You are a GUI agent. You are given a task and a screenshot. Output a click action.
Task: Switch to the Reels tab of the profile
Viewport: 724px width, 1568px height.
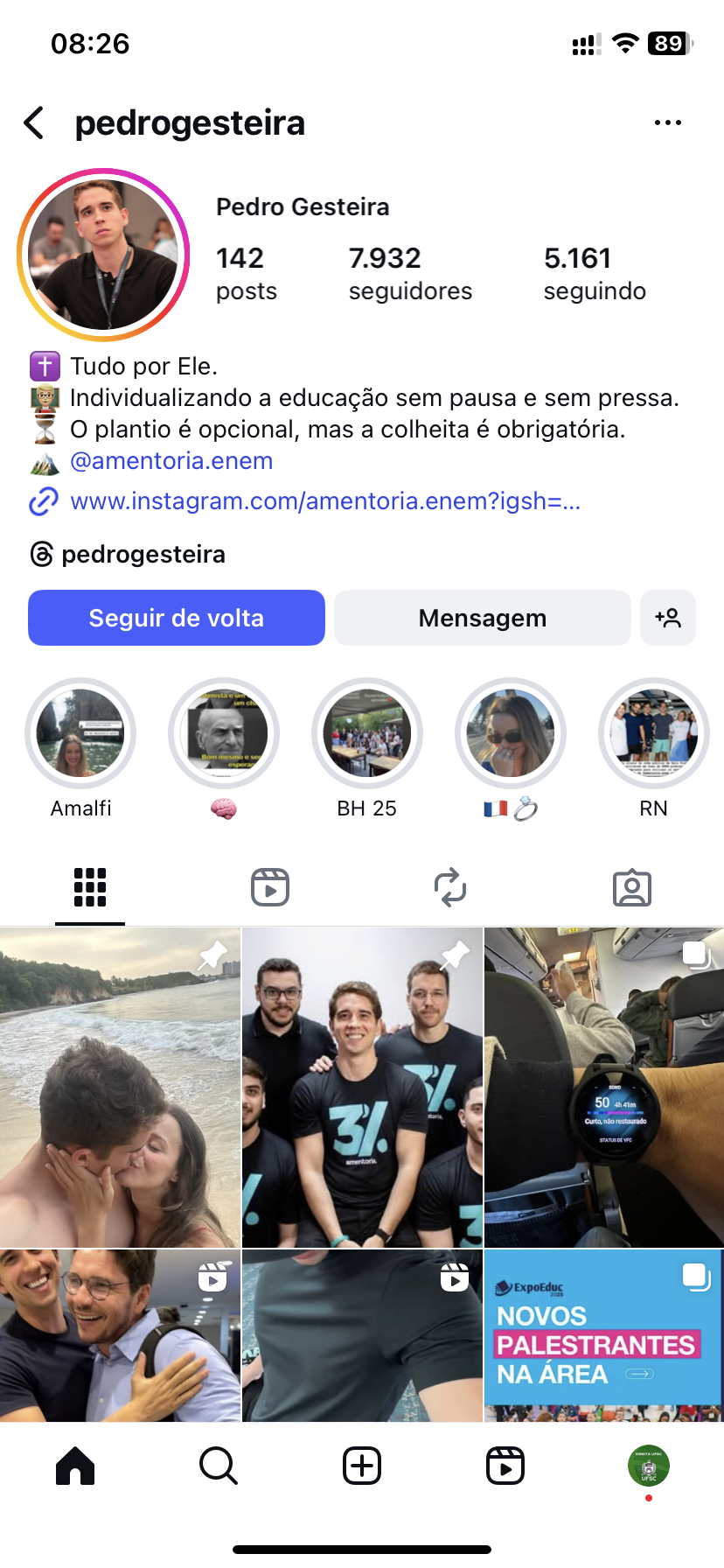[x=270, y=887]
